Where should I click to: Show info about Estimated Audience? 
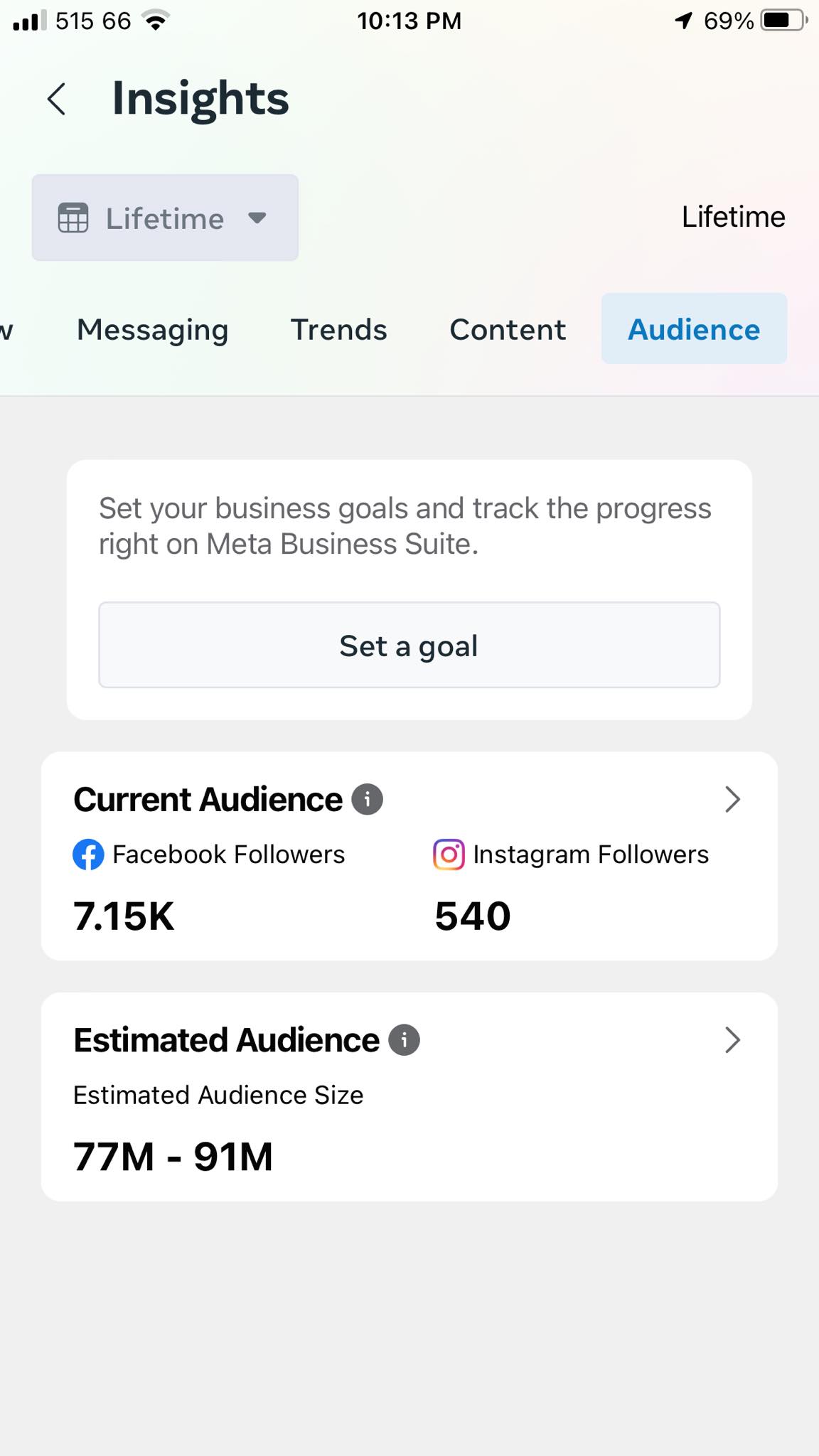tap(405, 1040)
